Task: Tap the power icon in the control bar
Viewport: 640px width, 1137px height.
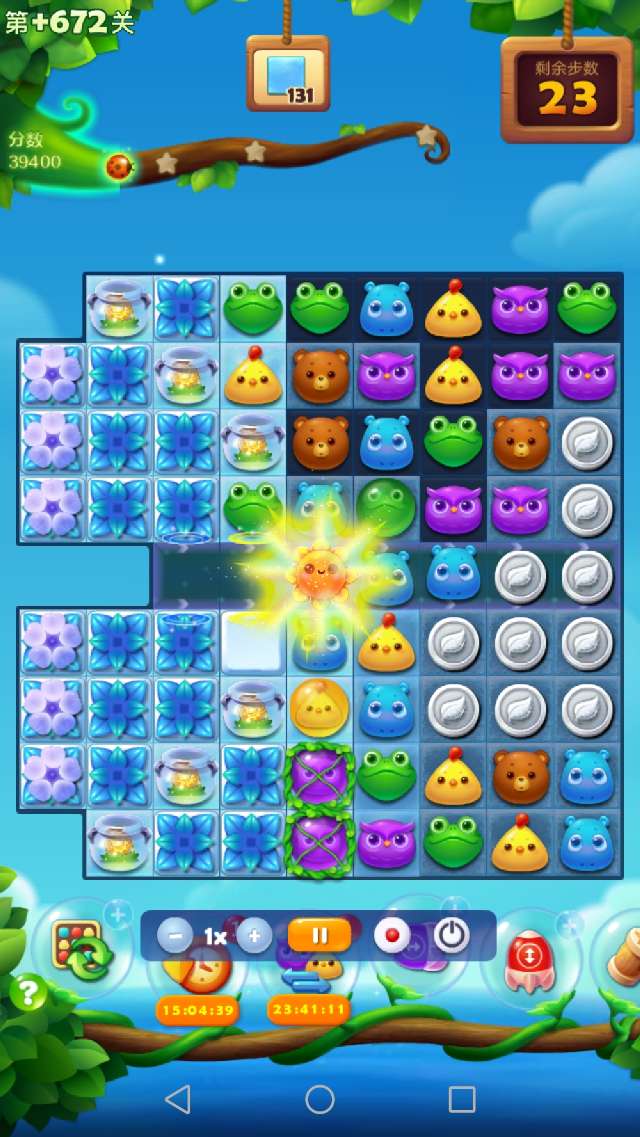Action: coord(452,936)
